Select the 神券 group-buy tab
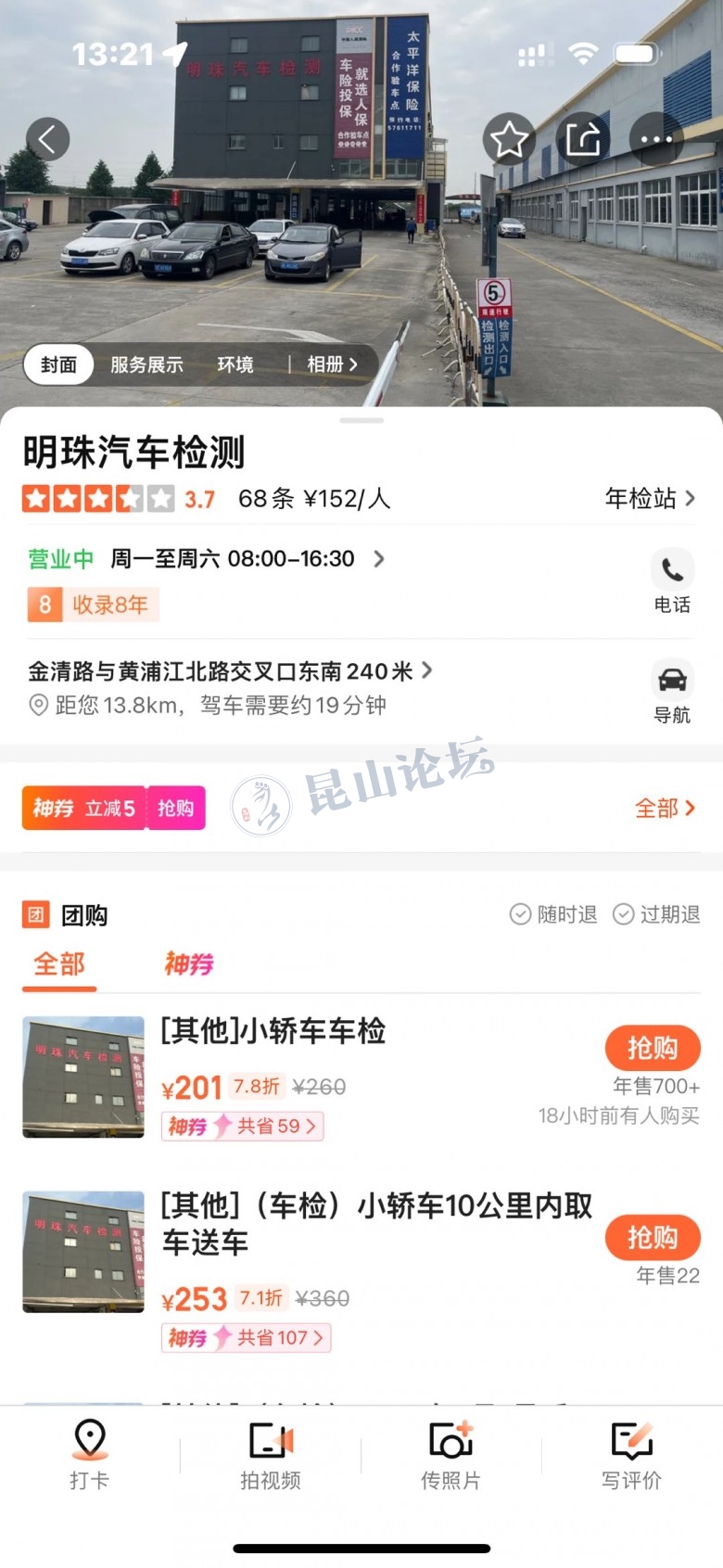 tap(188, 964)
